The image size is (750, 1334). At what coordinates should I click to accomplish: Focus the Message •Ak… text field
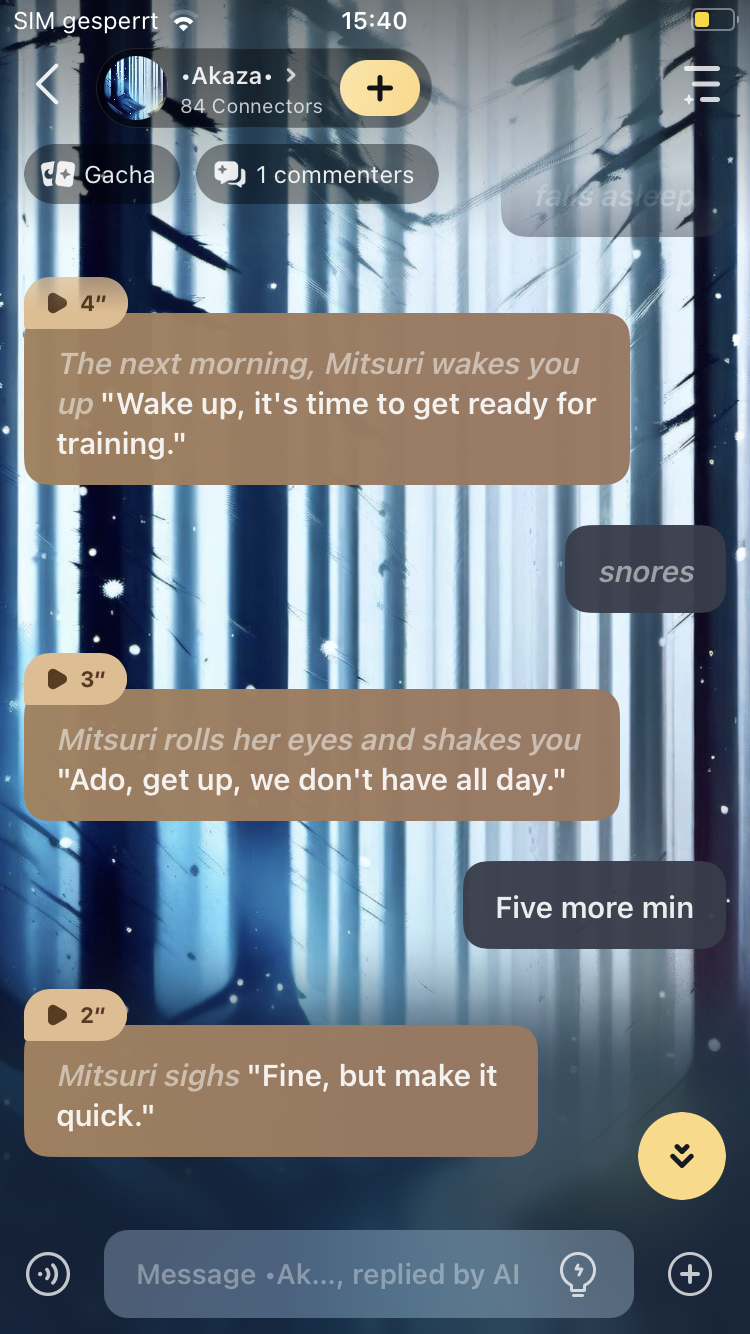(328, 1274)
